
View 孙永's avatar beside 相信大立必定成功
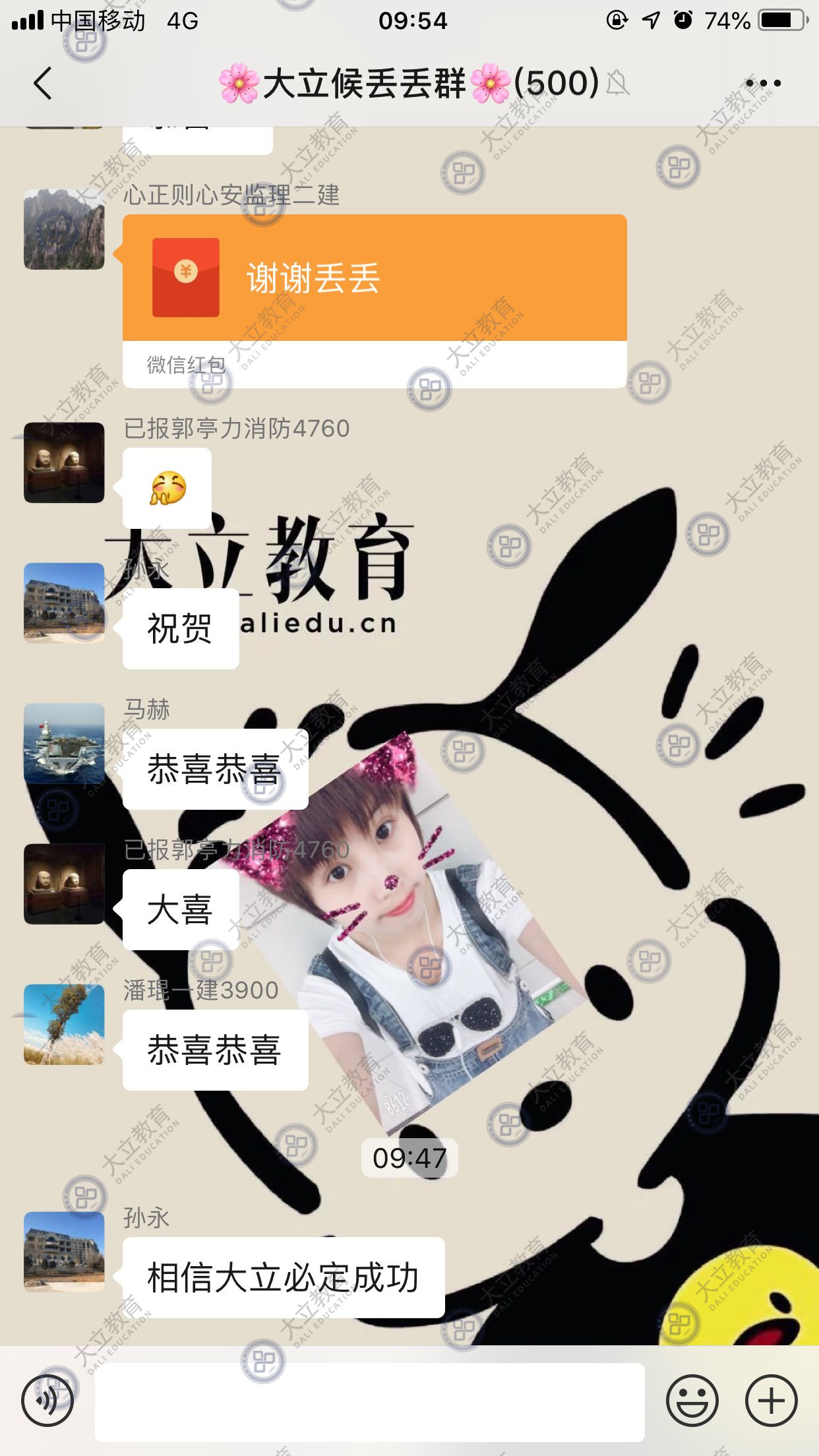click(64, 1252)
